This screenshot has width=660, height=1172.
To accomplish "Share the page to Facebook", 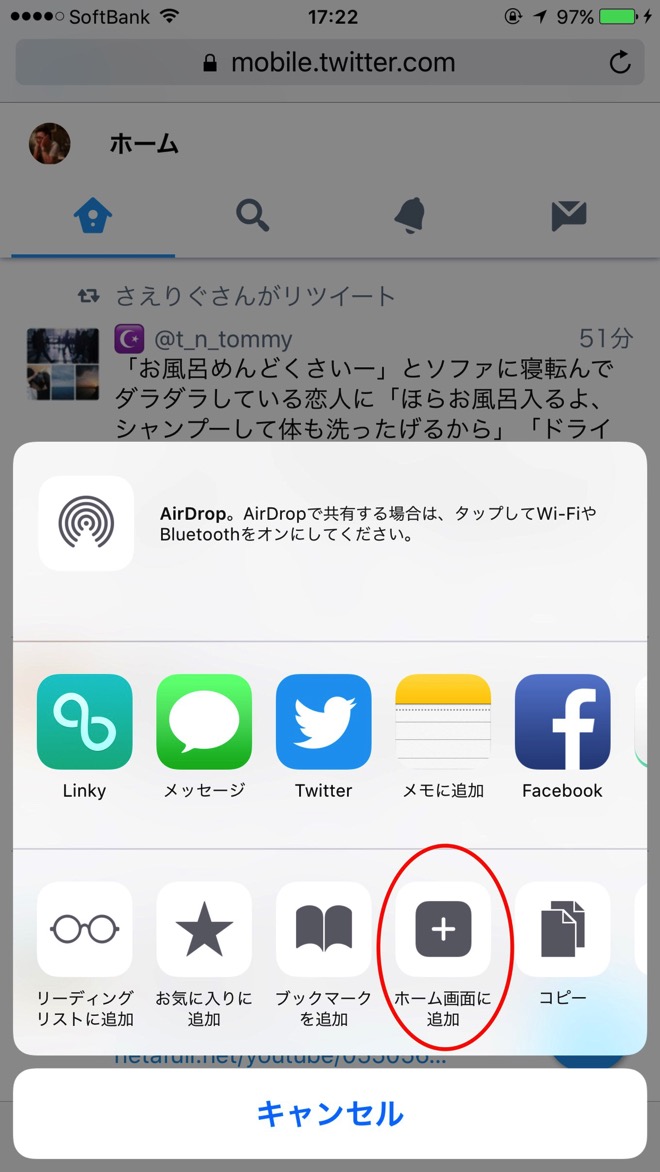I will point(562,721).
